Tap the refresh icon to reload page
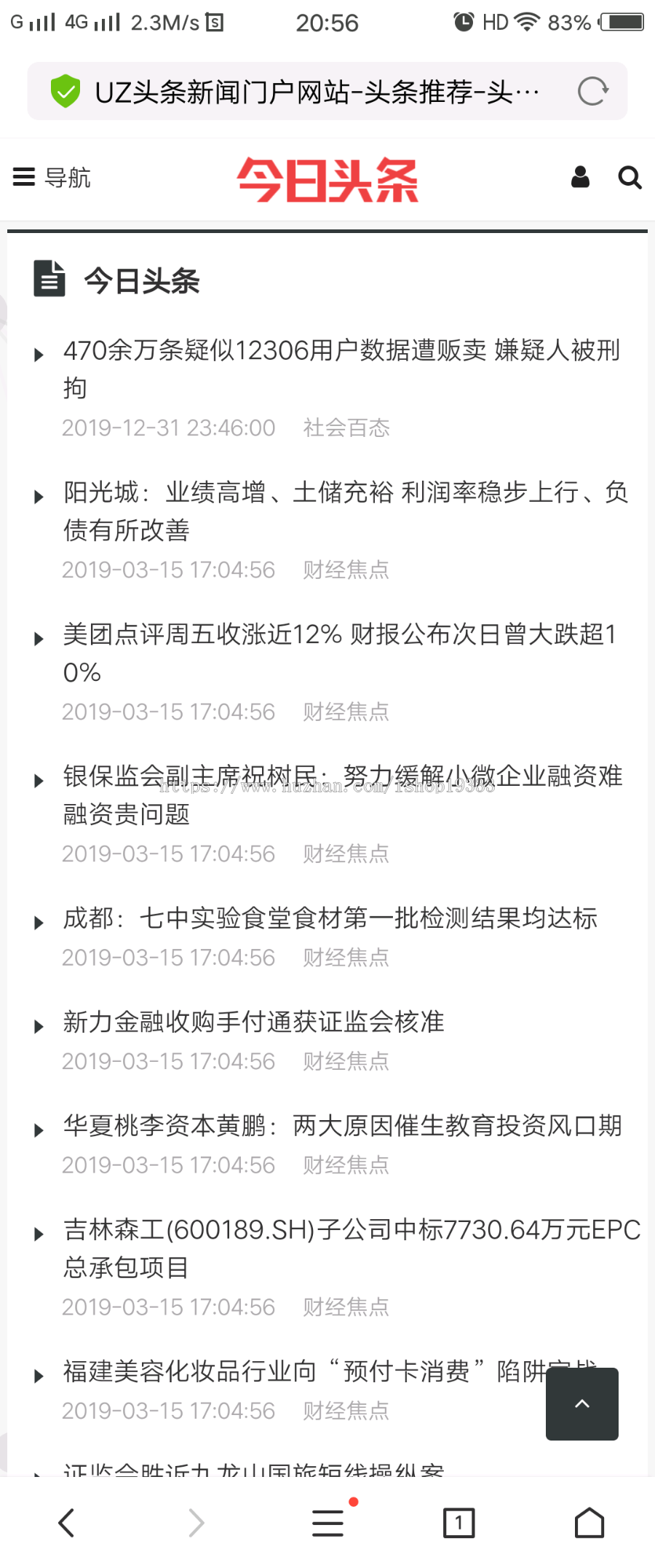The width and height of the screenshot is (655, 1568). point(592,90)
